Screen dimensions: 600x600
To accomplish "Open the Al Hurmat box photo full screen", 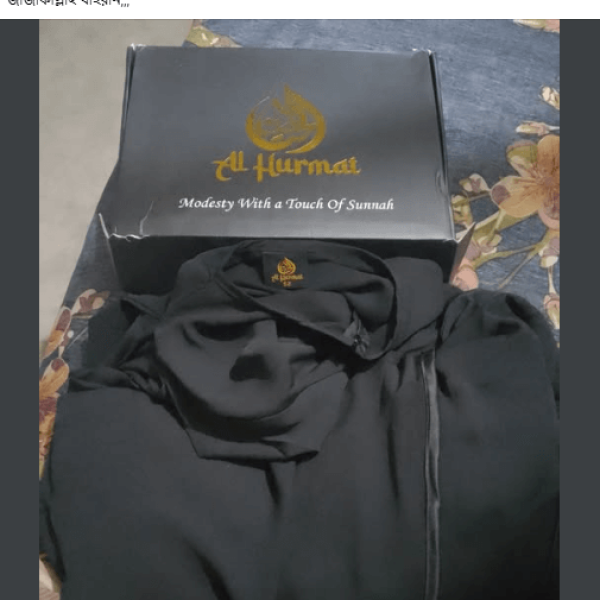I will tap(299, 310).
